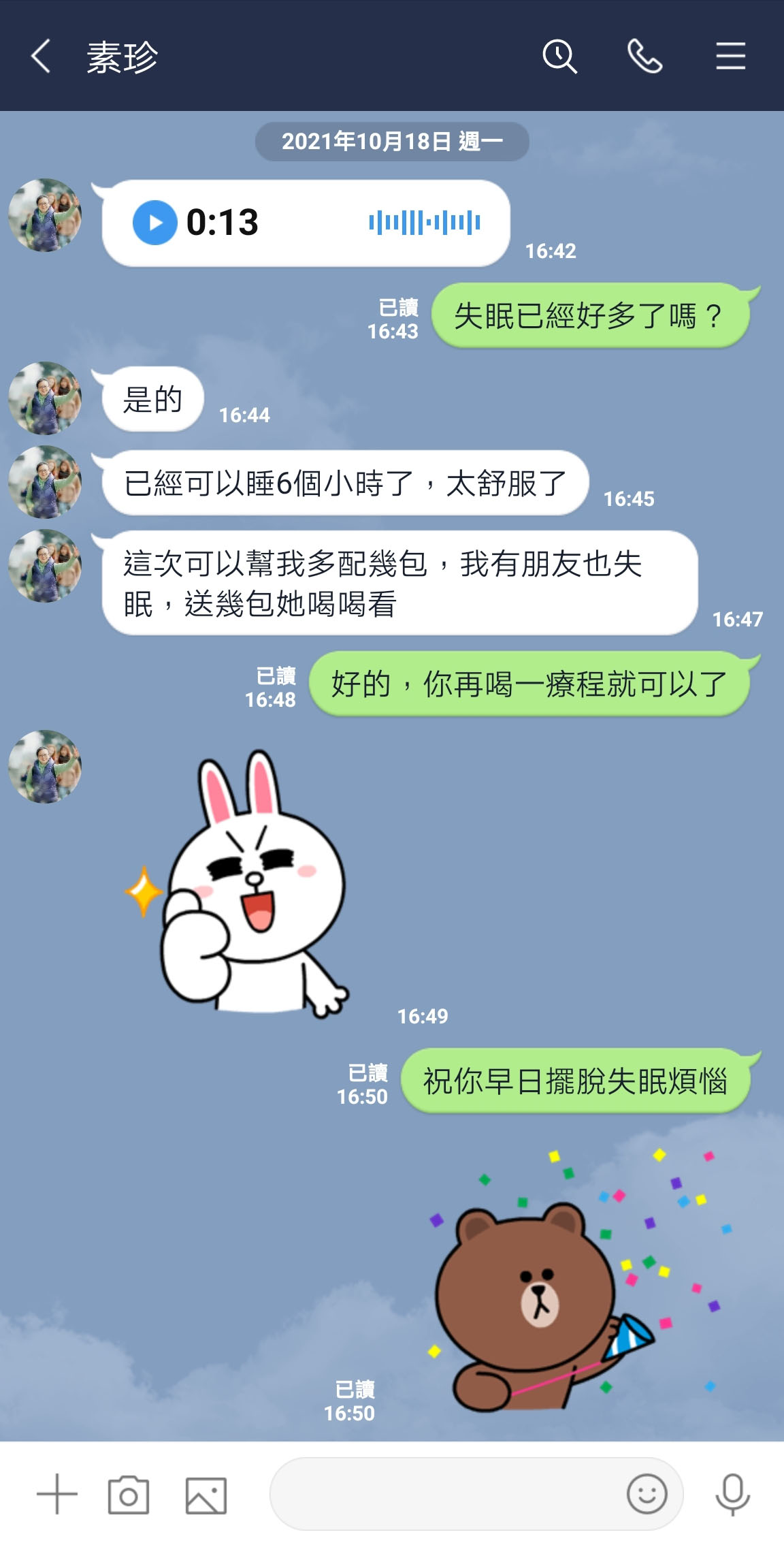The width and height of the screenshot is (784, 1545).
Task: Search within the chat history
Action: tap(559, 56)
